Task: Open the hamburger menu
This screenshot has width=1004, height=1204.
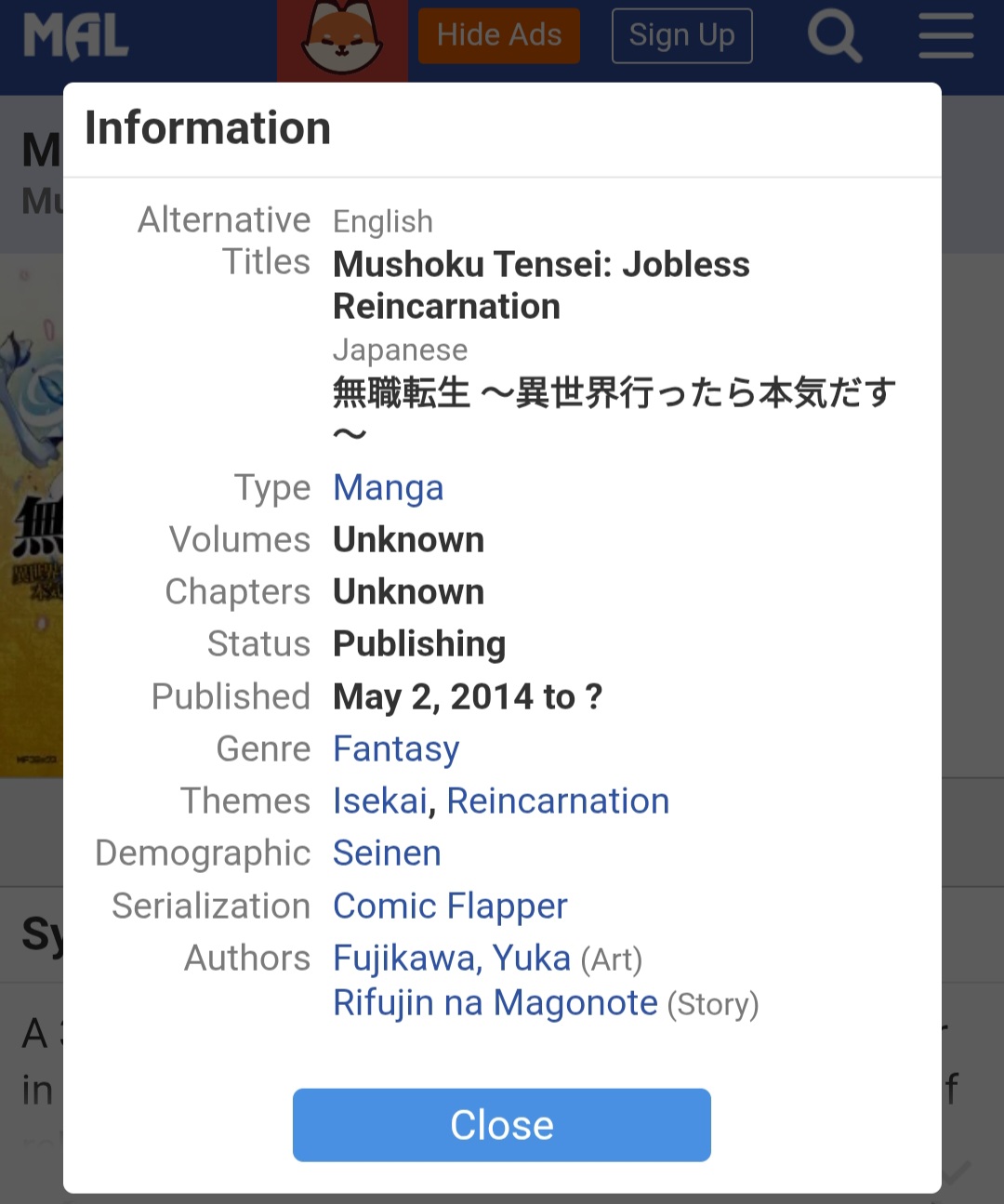Action: tap(946, 36)
